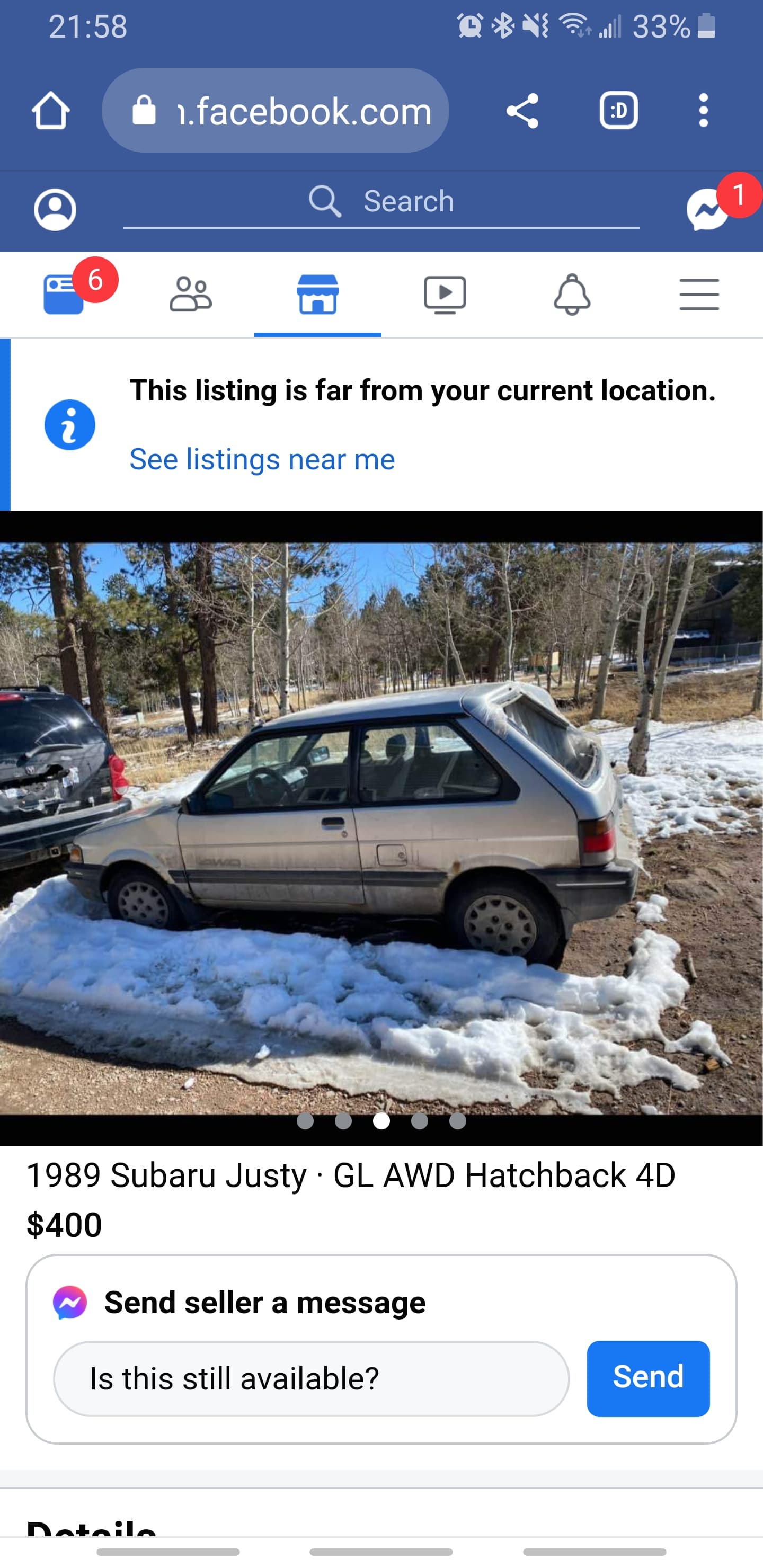763x1568 pixels.
Task: Open the profile avatar icon
Action: coord(55,210)
